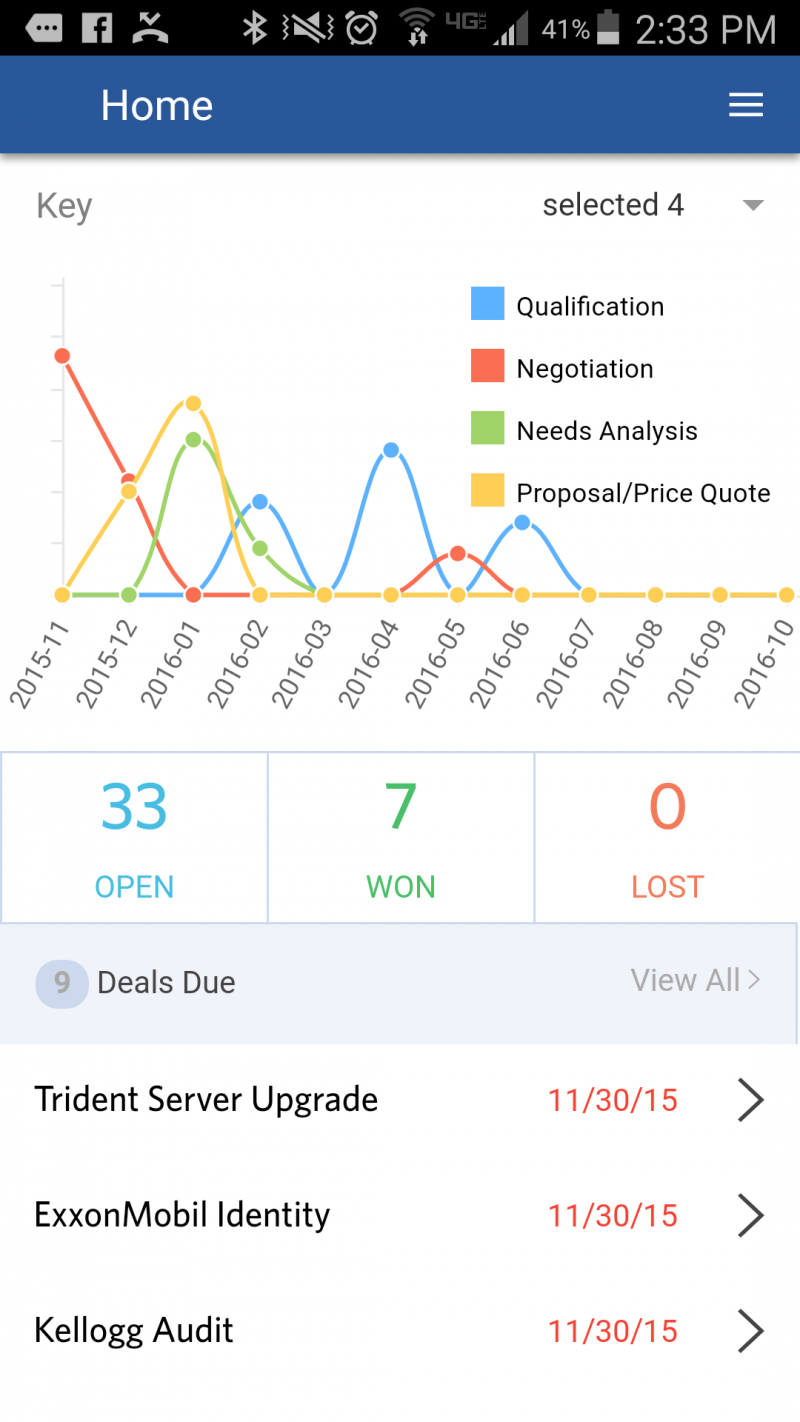
Task: Open the navigation hamburger menu
Action: click(746, 104)
